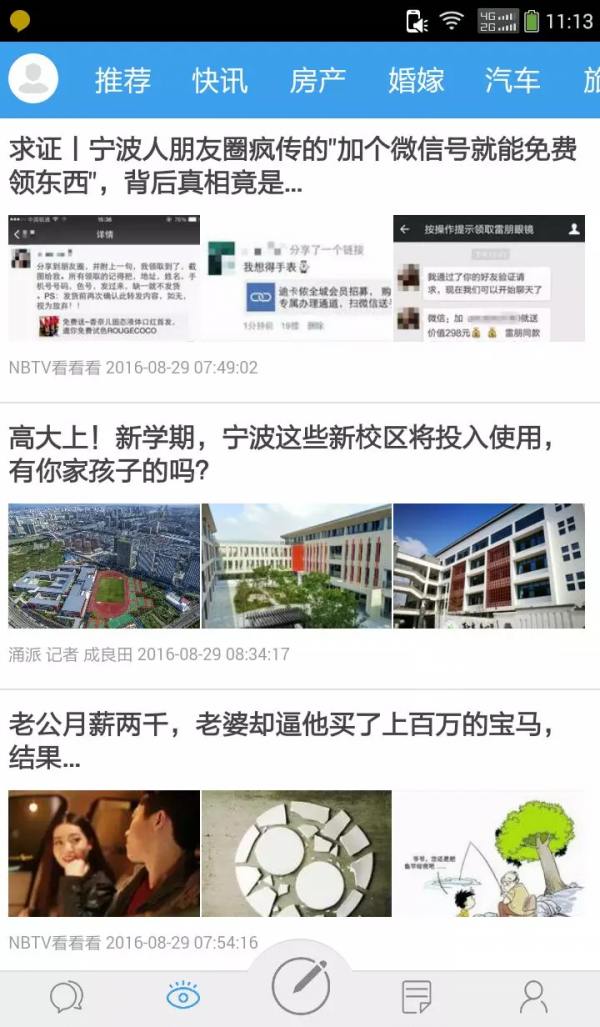Open the user avatar profile icon

tap(34, 79)
